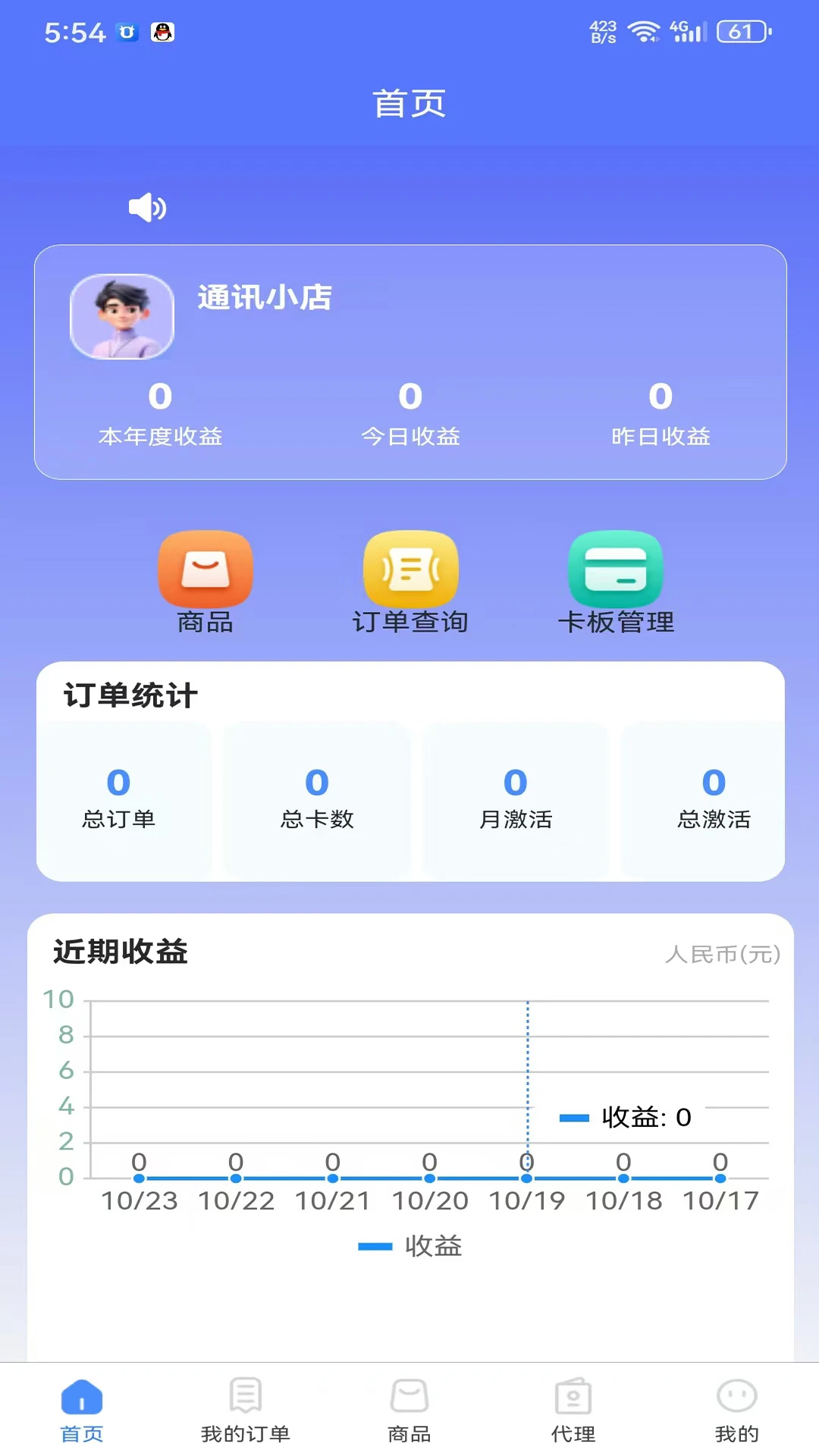Select the 10/19 chart data point
This screenshot has width=819, height=1456.
click(x=526, y=1178)
